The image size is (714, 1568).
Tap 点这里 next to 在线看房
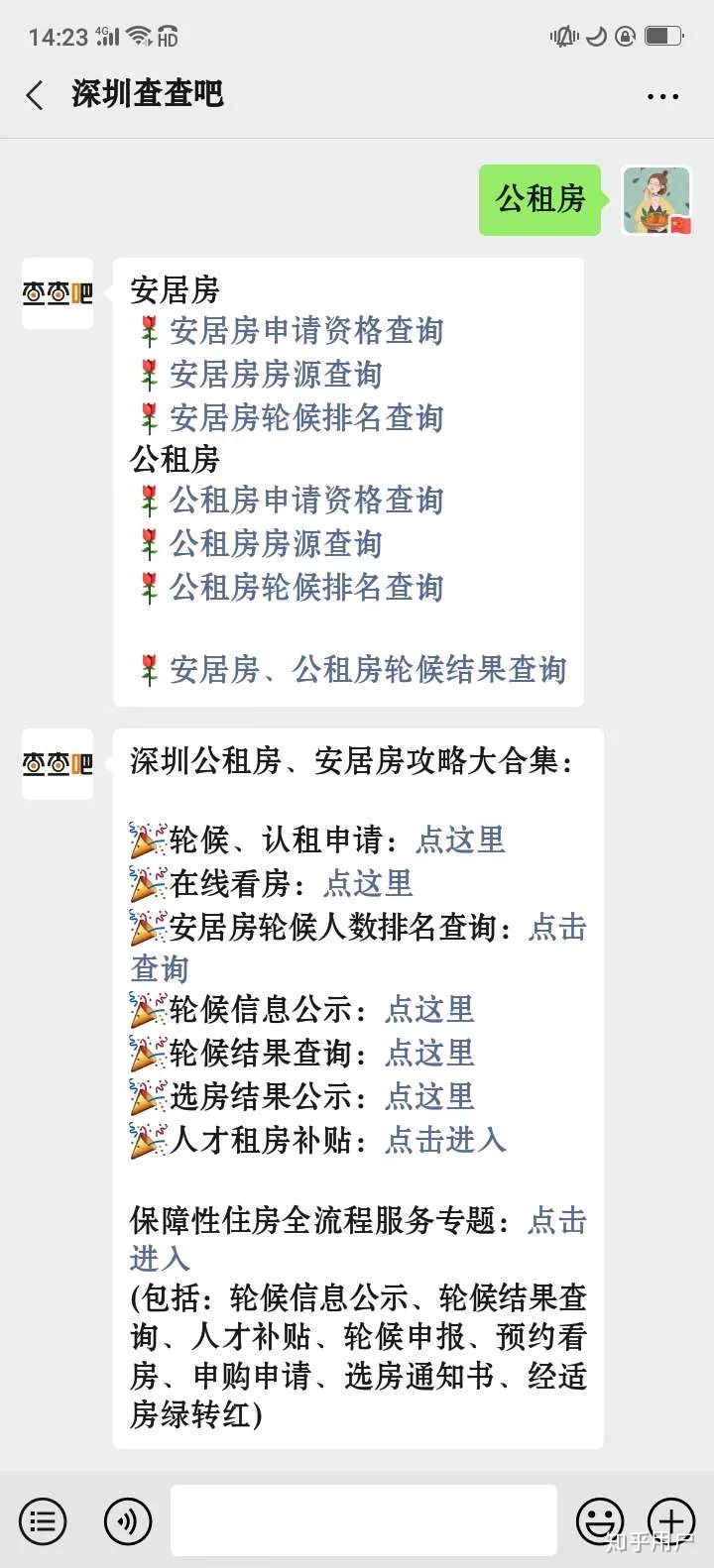click(368, 883)
